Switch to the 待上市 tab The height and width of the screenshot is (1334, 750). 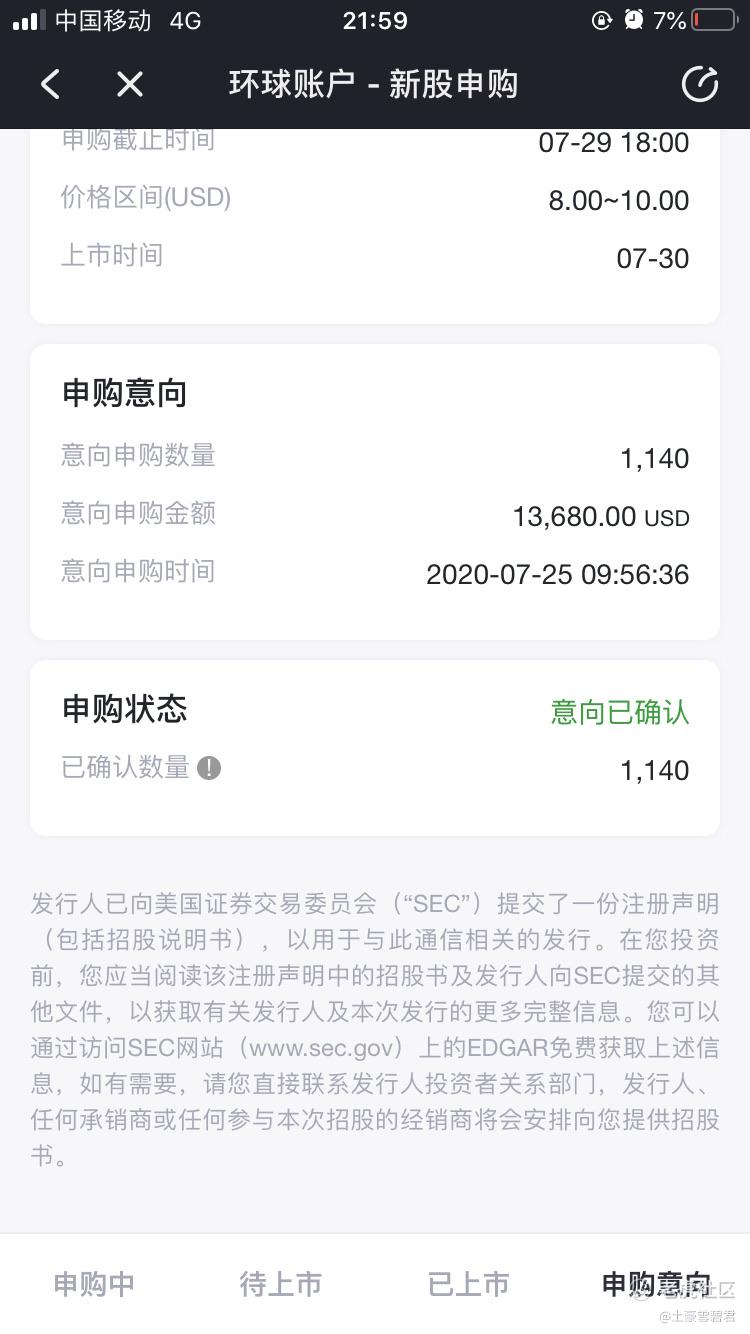(281, 1284)
